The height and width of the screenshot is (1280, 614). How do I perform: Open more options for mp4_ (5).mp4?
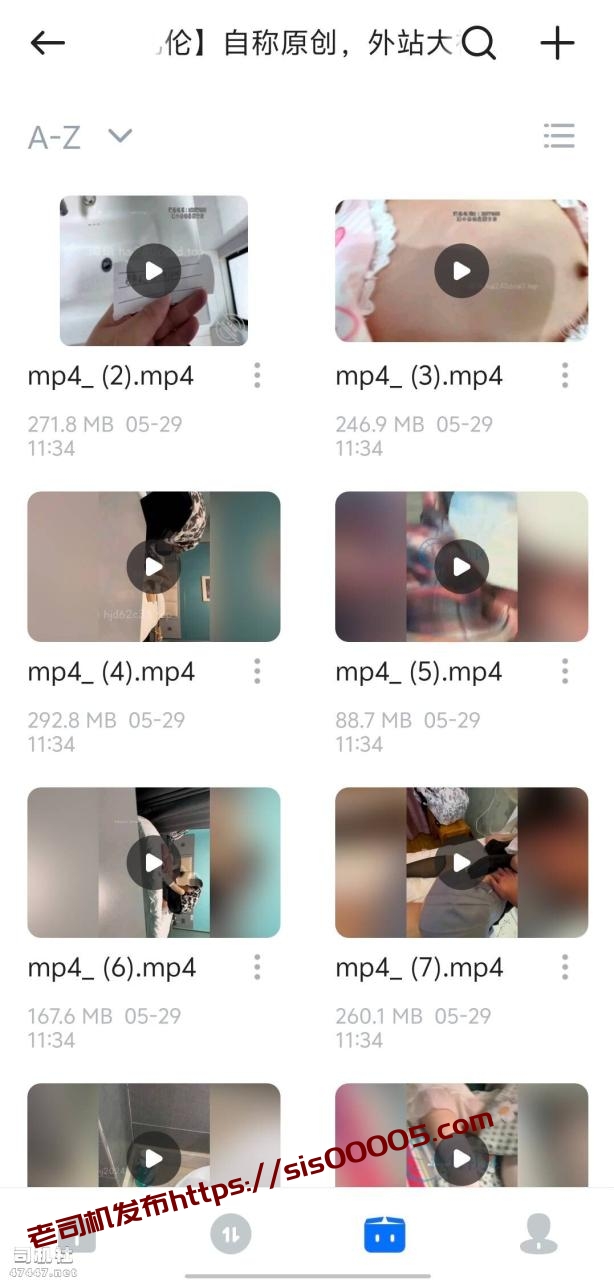click(565, 671)
